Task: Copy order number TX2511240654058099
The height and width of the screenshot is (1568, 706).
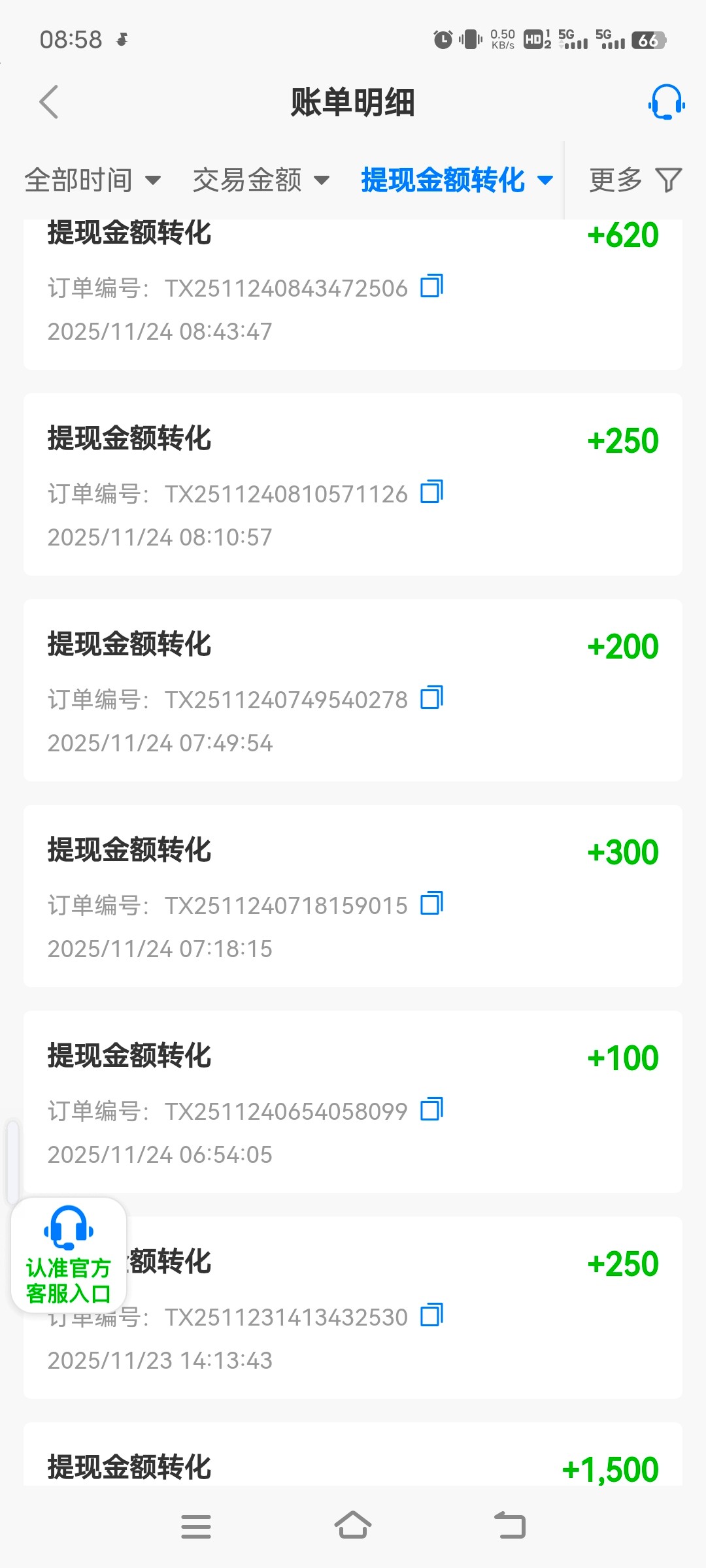Action: tap(431, 1109)
